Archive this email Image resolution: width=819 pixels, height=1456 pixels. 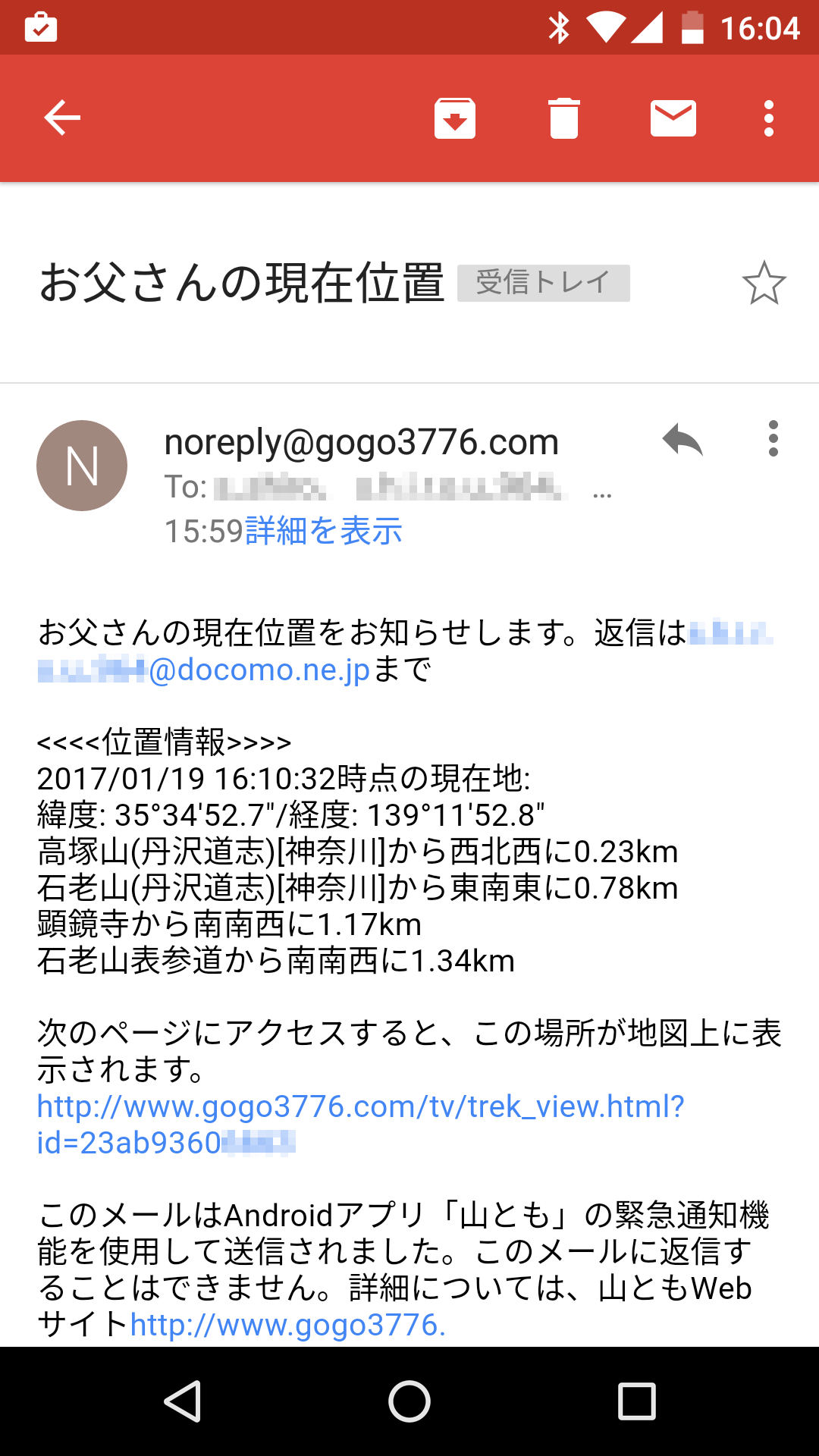coord(455,118)
